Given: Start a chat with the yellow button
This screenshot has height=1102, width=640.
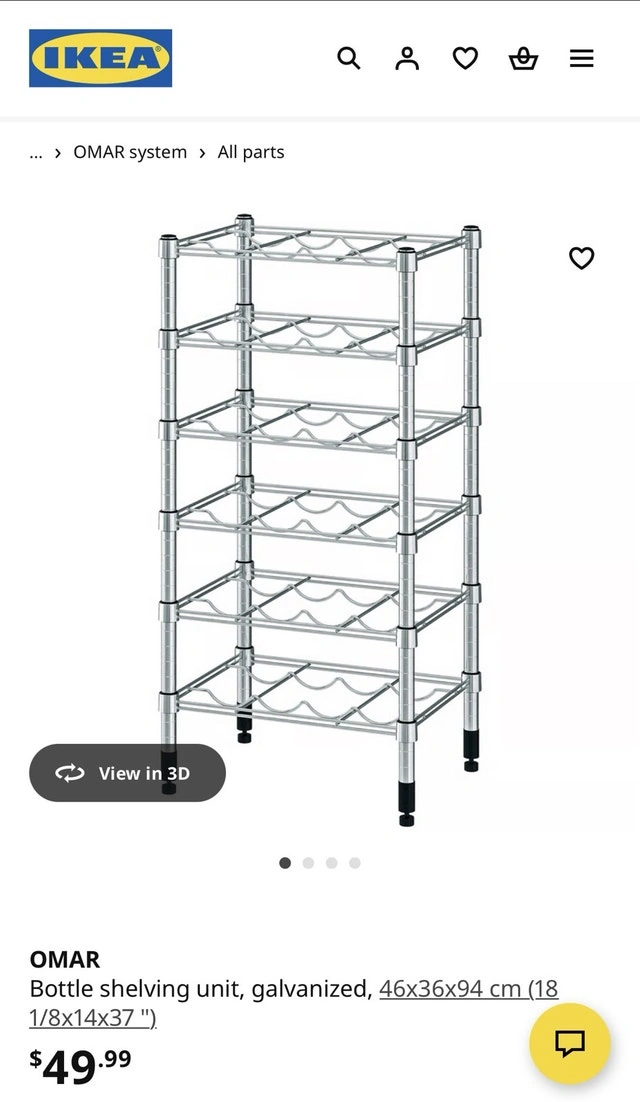Looking at the screenshot, I should pos(570,1044).
